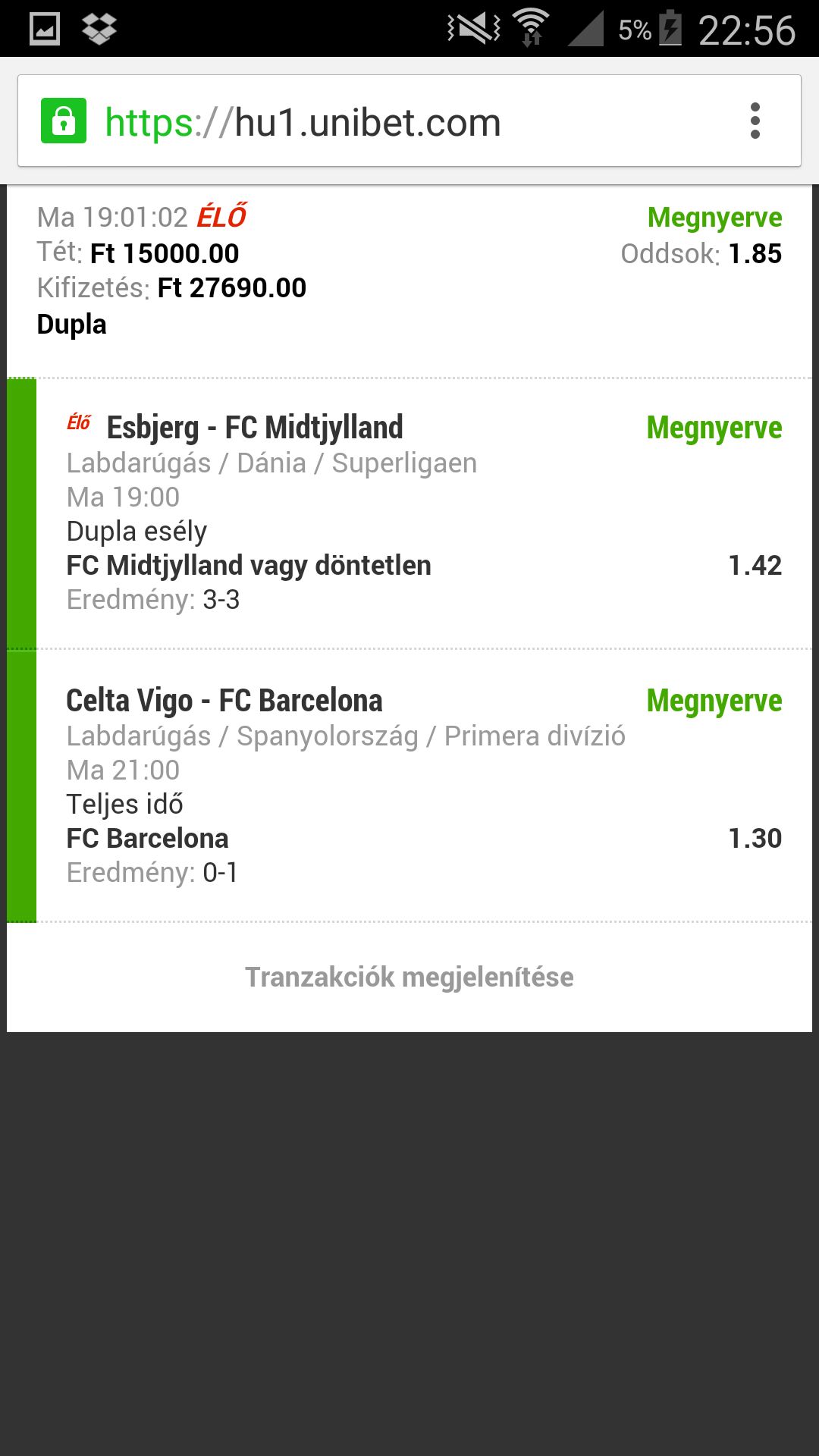This screenshot has height=1456, width=819.
Task: View site security lock info
Action: 64,121
